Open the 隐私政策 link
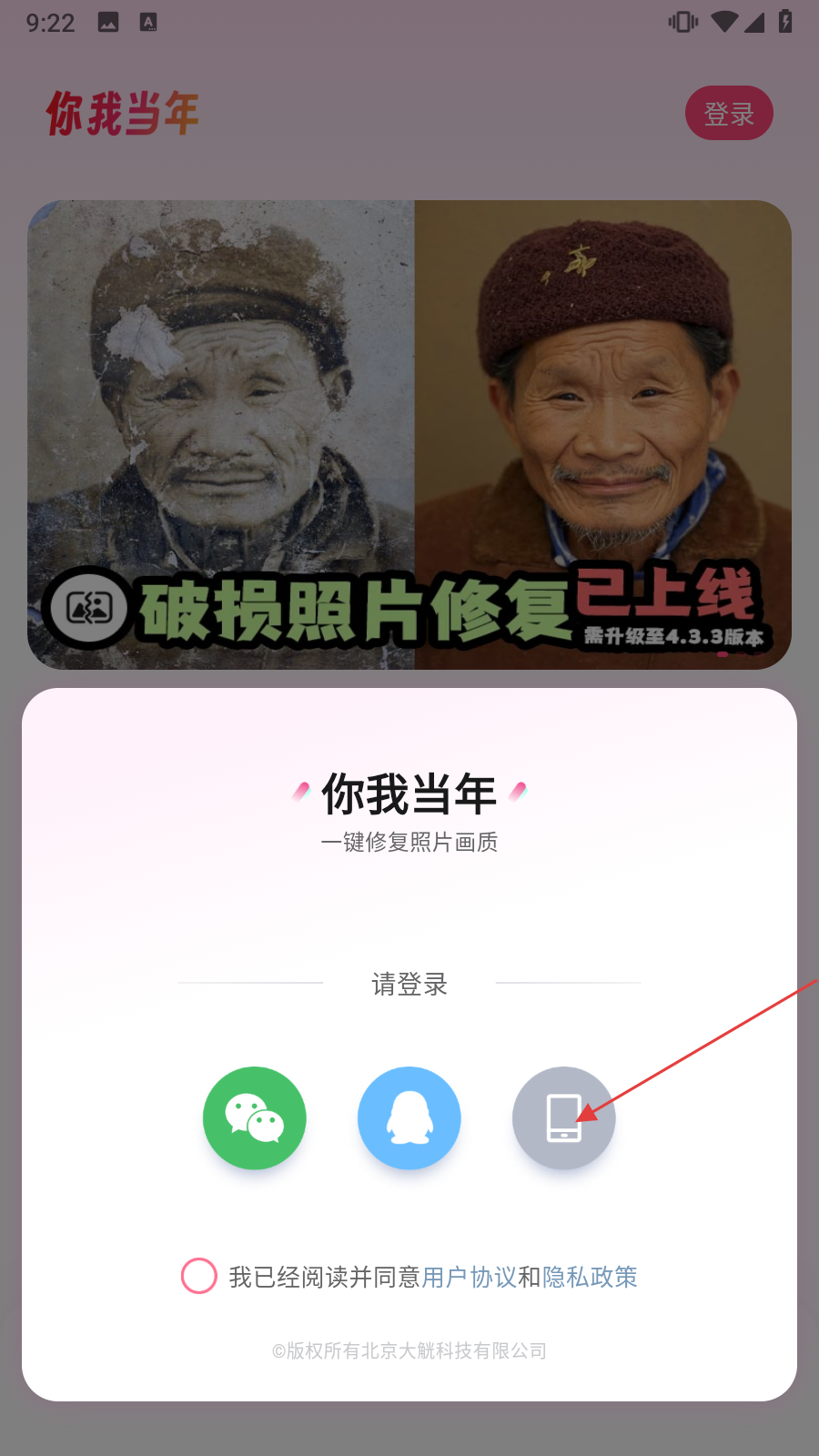 click(590, 1277)
